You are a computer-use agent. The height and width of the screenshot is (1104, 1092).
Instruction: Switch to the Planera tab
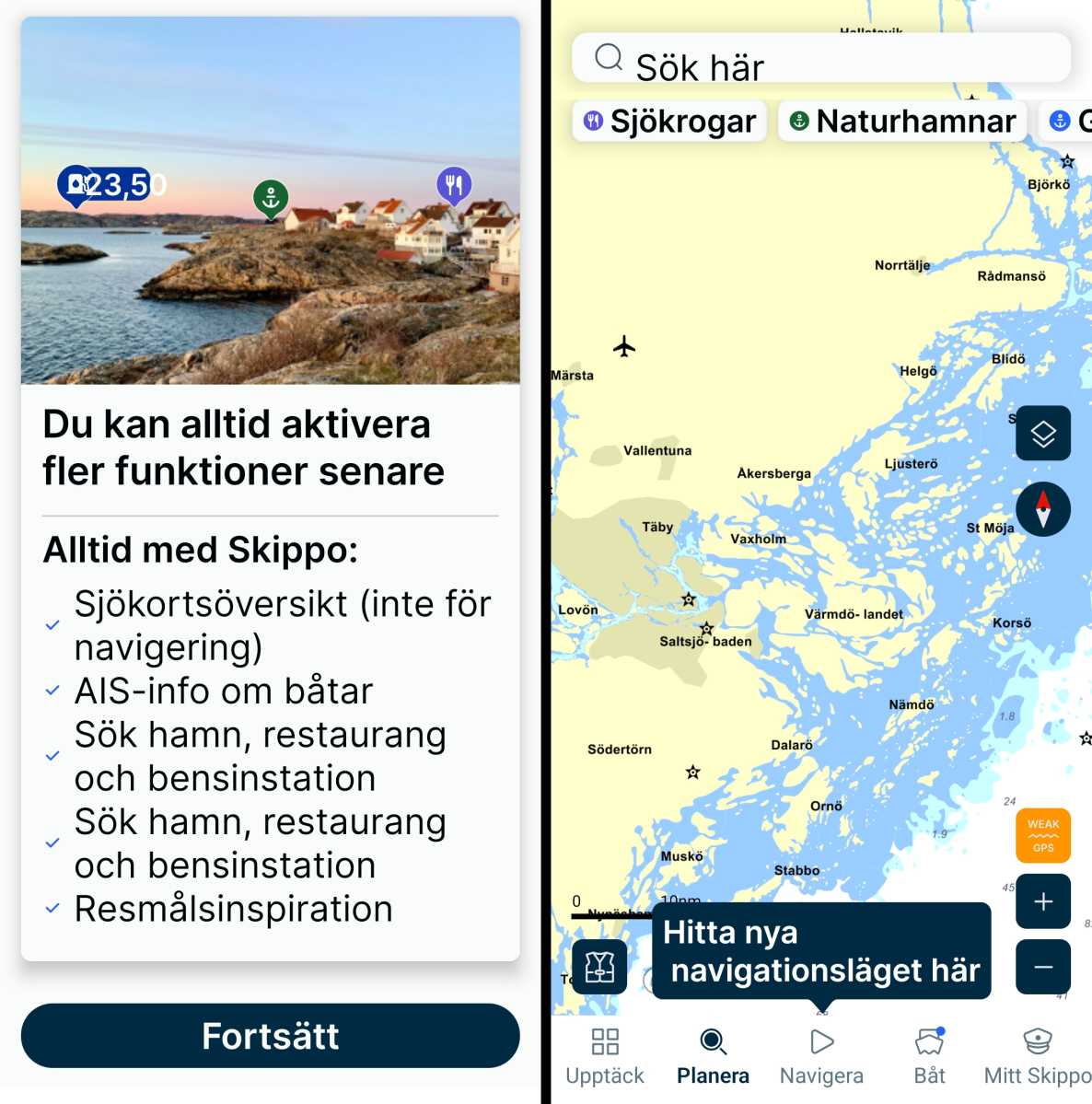(713, 1055)
